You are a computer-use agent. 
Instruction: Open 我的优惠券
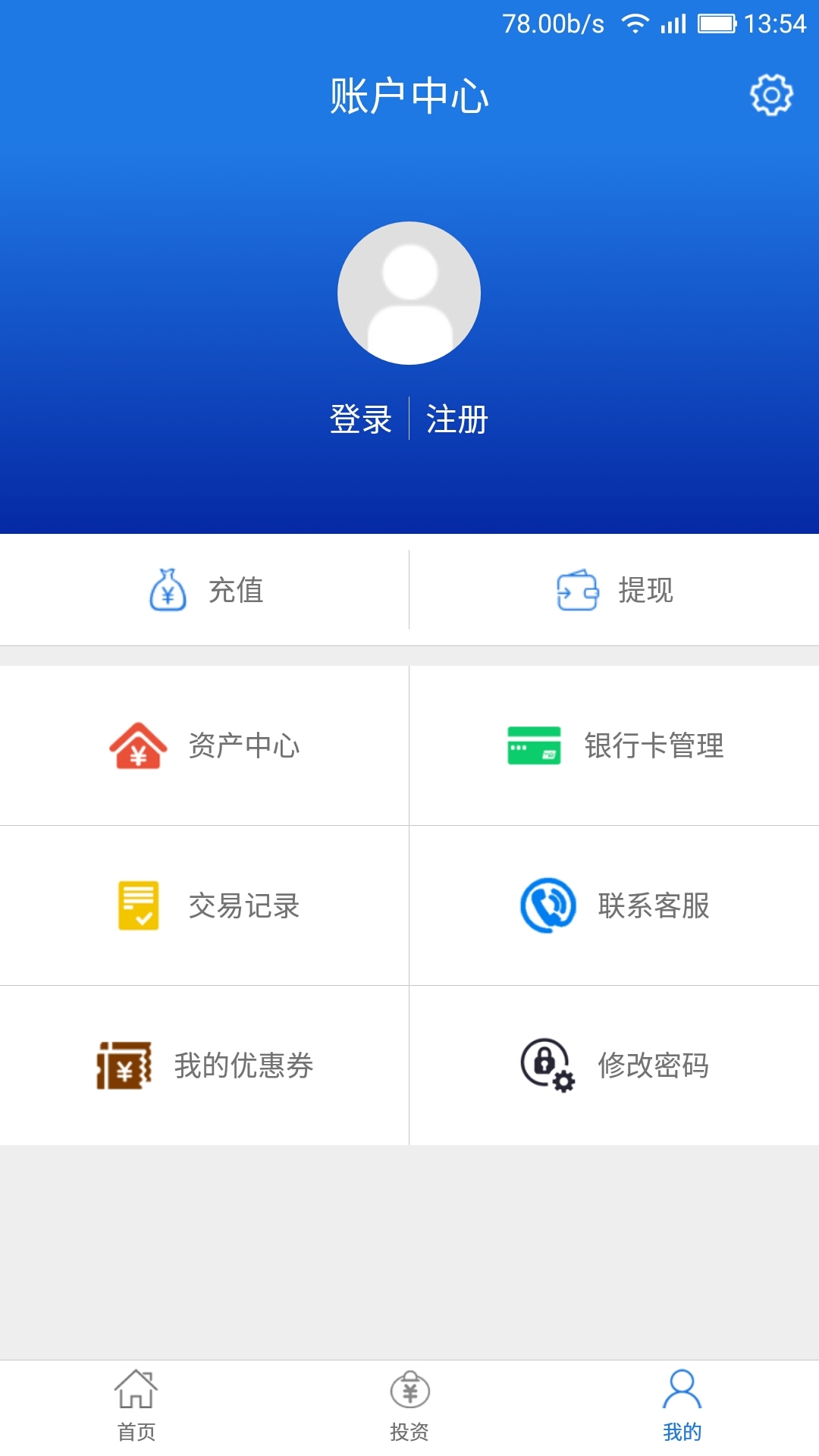(x=205, y=1065)
